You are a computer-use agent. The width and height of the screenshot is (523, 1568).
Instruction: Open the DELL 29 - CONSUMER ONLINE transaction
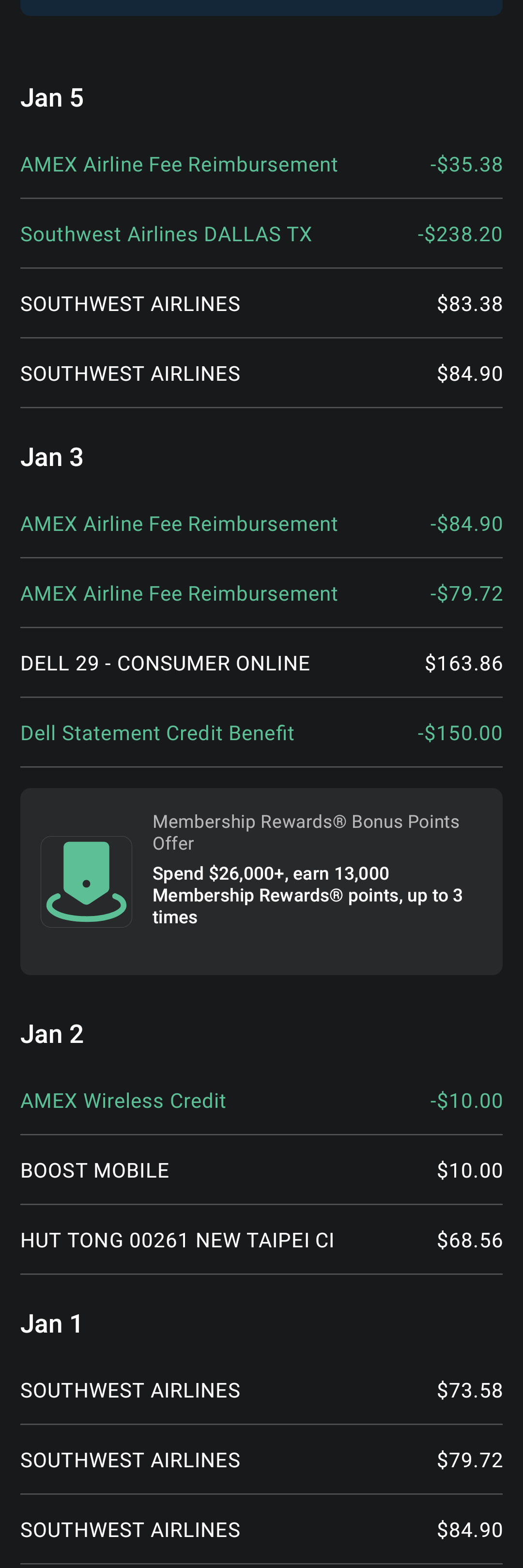[261, 664]
